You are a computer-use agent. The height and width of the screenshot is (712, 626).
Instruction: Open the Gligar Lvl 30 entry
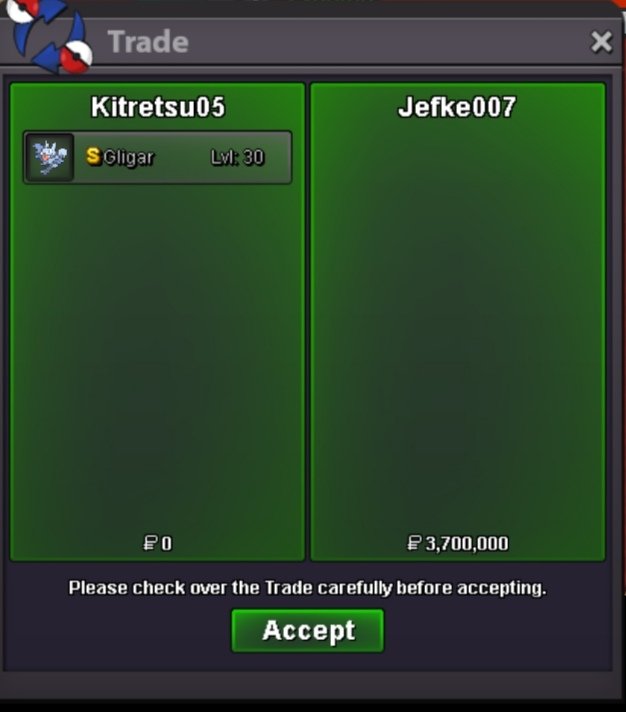click(158, 158)
